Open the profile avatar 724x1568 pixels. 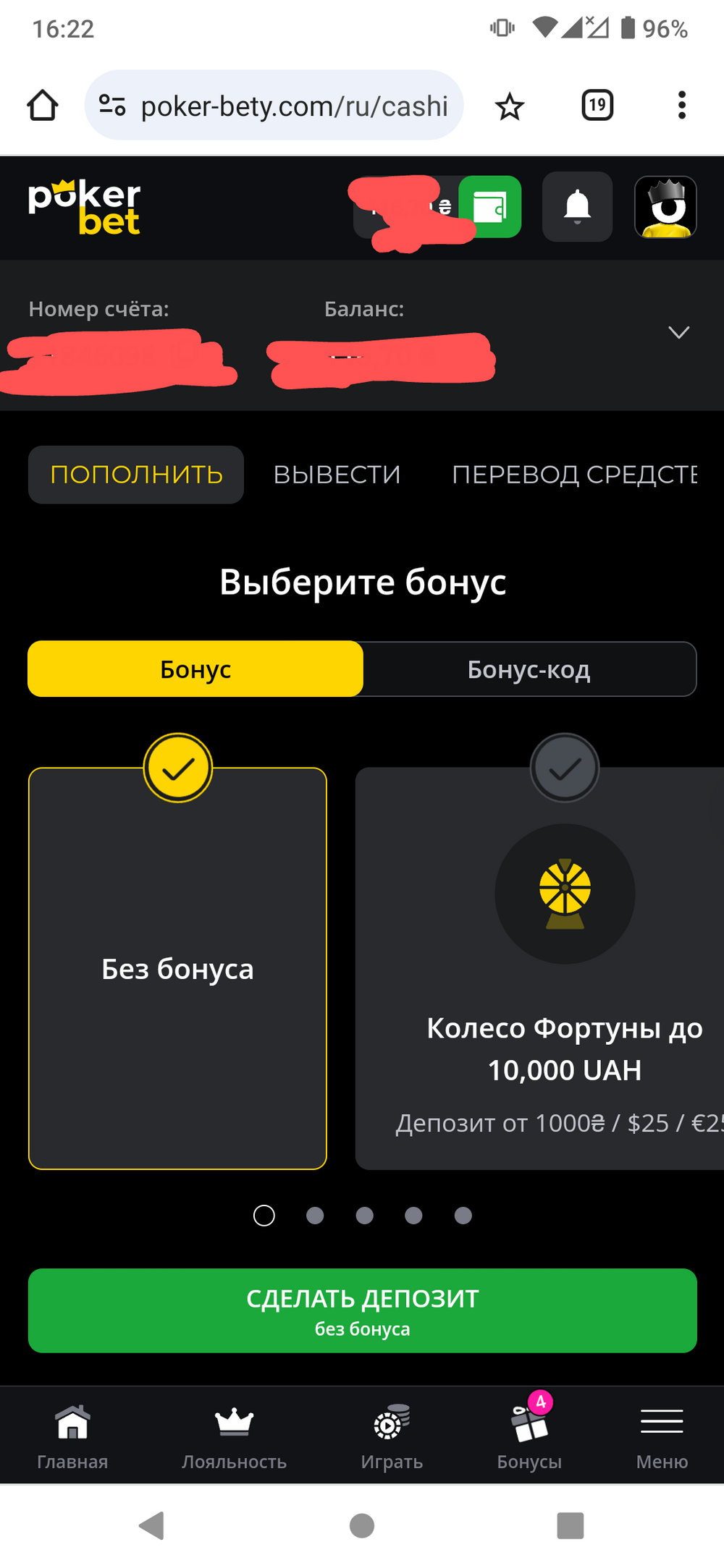[665, 207]
